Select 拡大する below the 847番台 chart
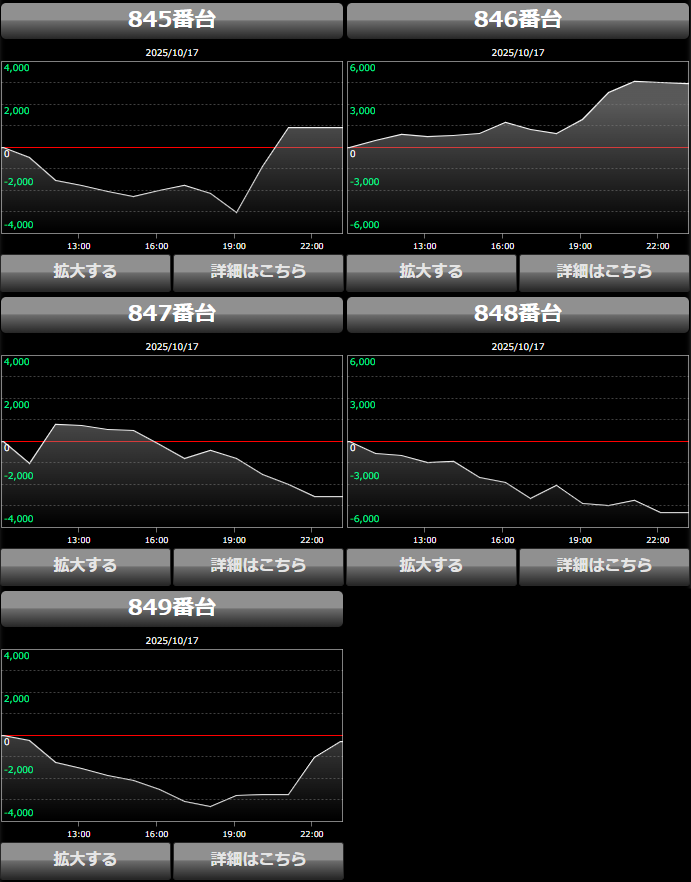Viewport: 691px width, 882px height. [x=86, y=566]
